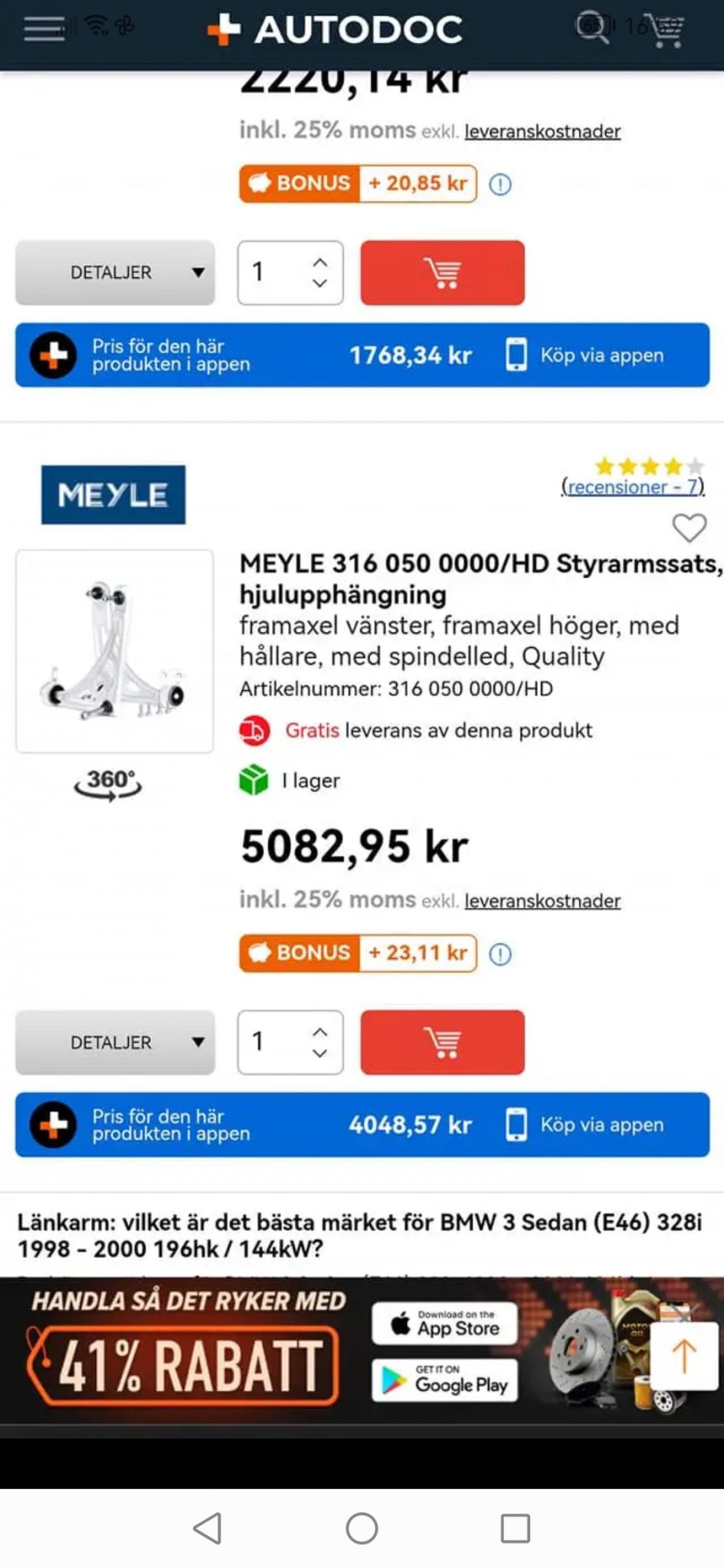Buy via app for 4048,57 kr
724x1568 pixels.
[x=586, y=1124]
